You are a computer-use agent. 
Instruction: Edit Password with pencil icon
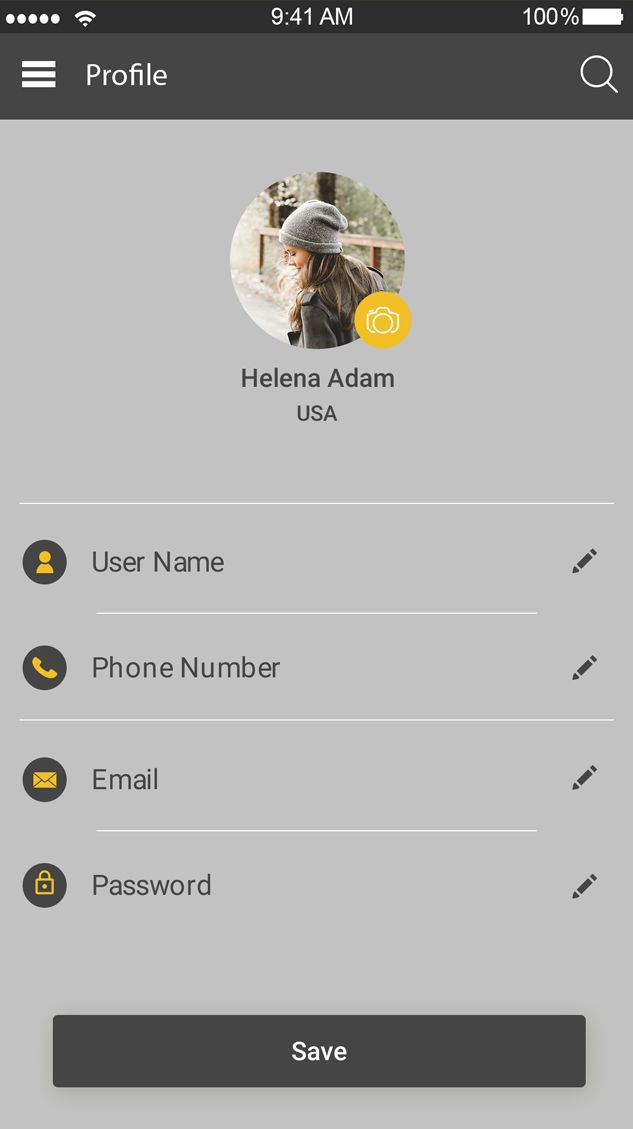[585, 886]
